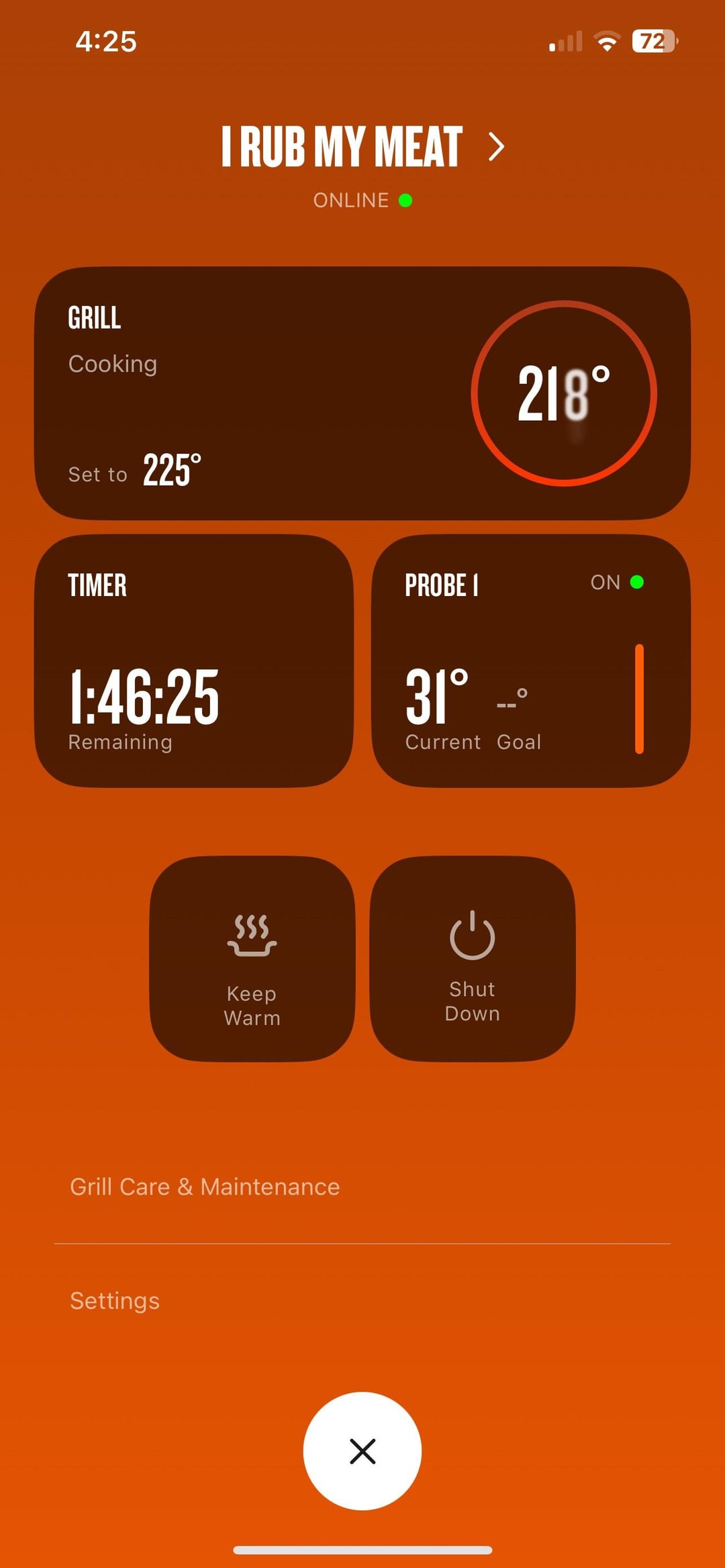
Task: Open the I RUB MY MEAT grill selector
Action: tap(362, 146)
